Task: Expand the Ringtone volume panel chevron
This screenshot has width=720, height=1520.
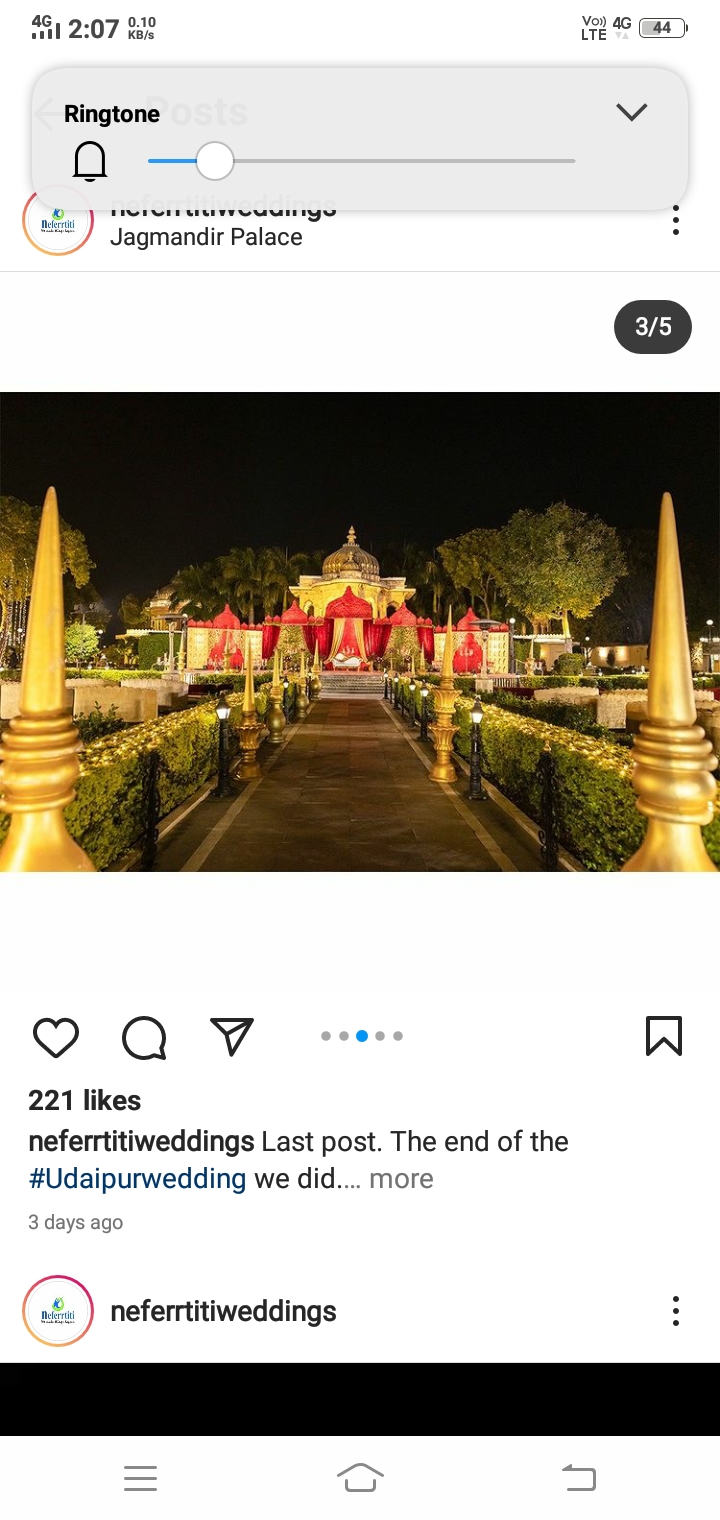Action: pyautogui.click(x=631, y=112)
